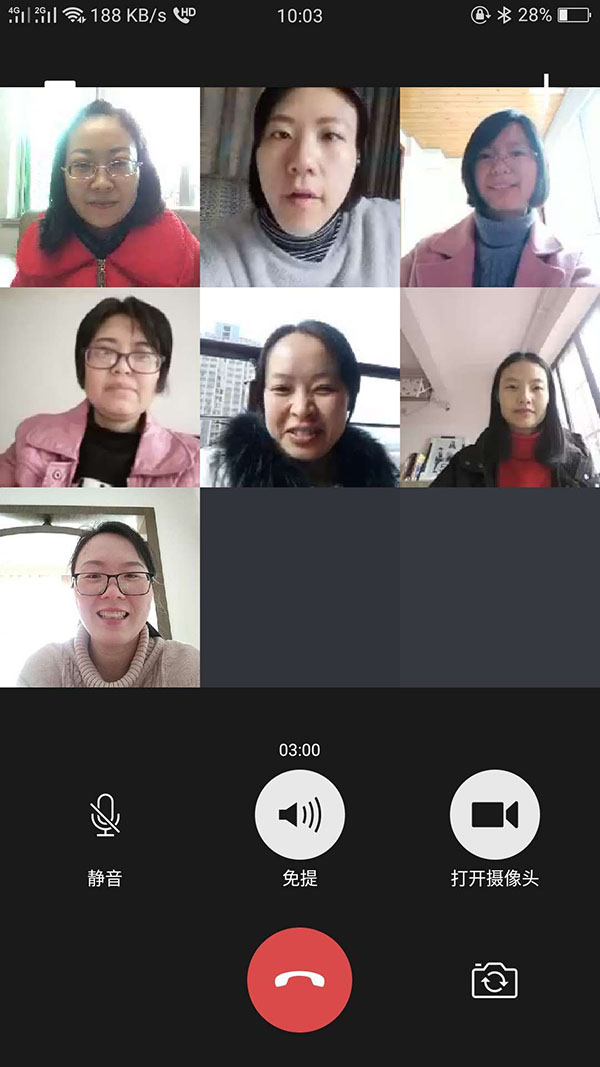This screenshot has height=1067, width=600.
Task: Mute the microphone with 静音
Action: [x=105, y=815]
